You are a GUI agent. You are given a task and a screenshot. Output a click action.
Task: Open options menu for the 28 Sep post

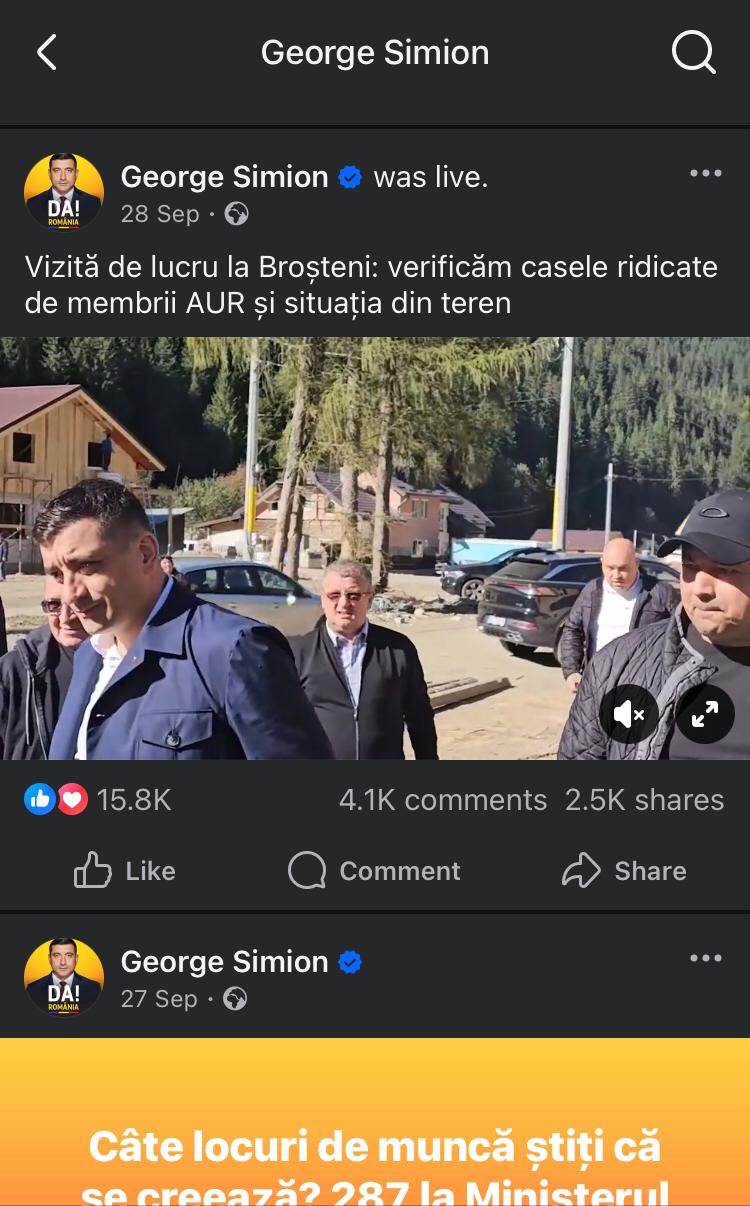[x=705, y=174]
